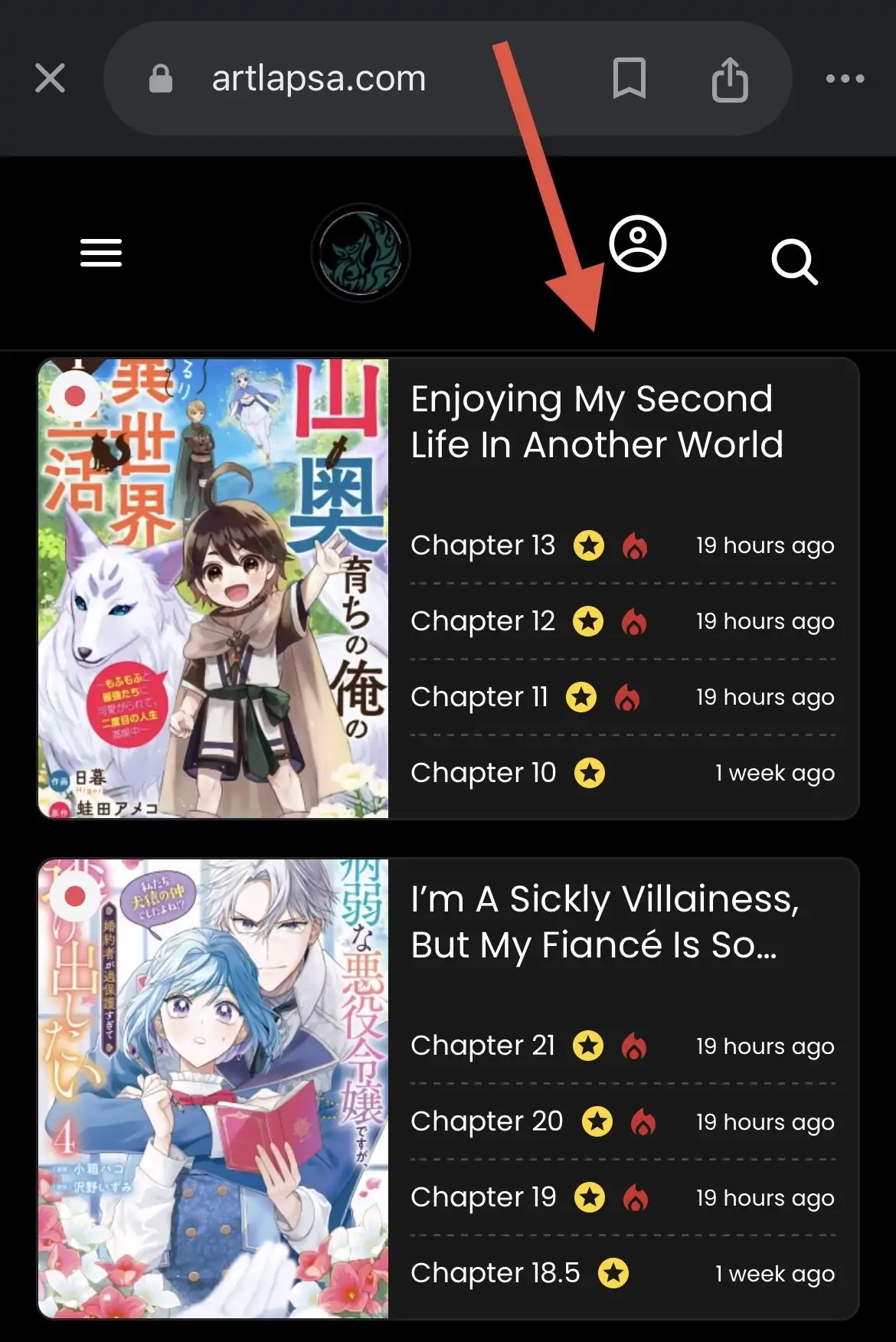Open site search
The width and height of the screenshot is (896, 1342).
(x=794, y=262)
